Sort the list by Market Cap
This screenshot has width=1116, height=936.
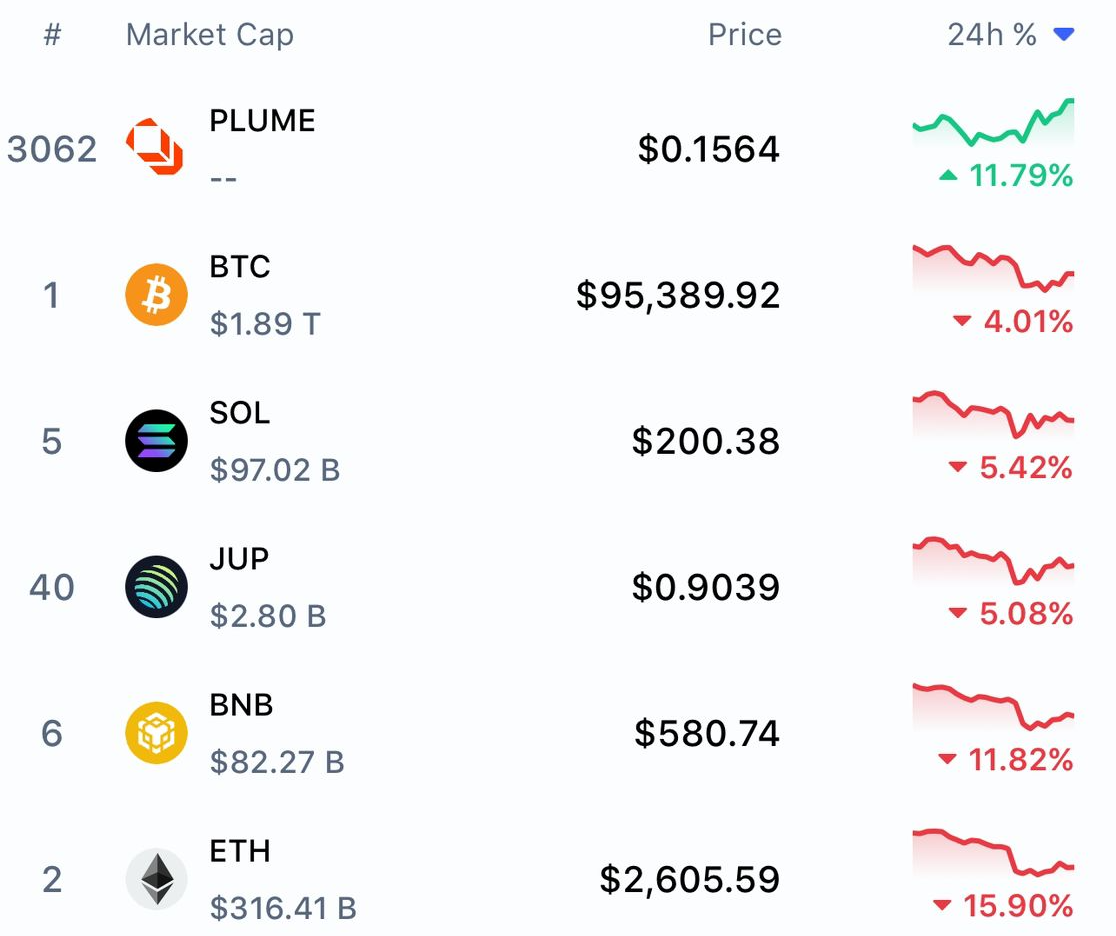(209, 35)
